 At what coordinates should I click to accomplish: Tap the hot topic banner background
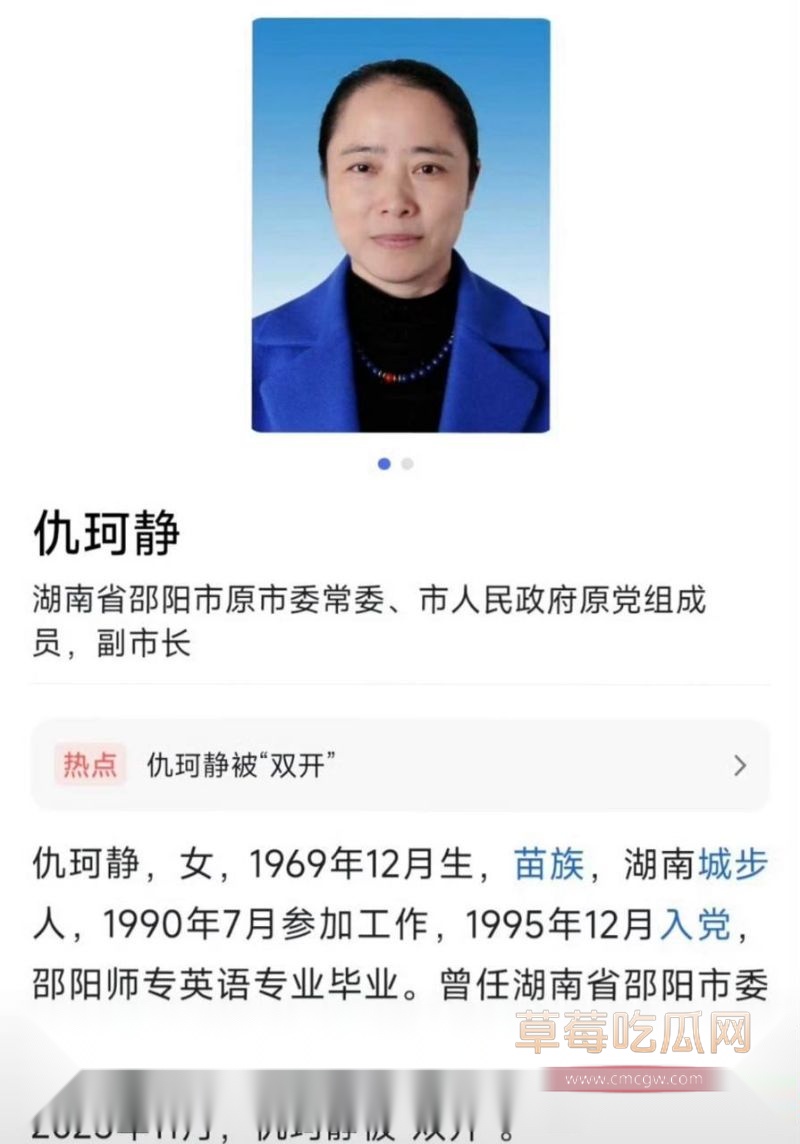(400, 764)
